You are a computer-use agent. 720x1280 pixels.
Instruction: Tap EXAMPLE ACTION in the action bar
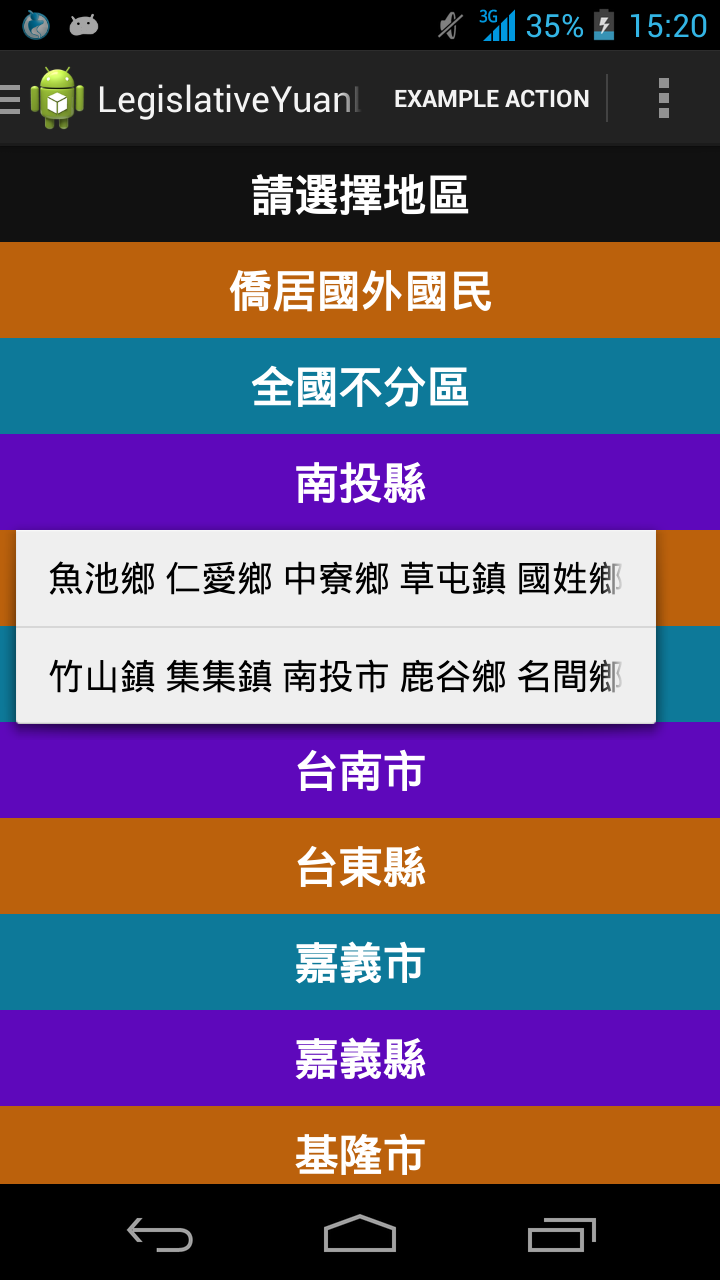click(x=491, y=99)
